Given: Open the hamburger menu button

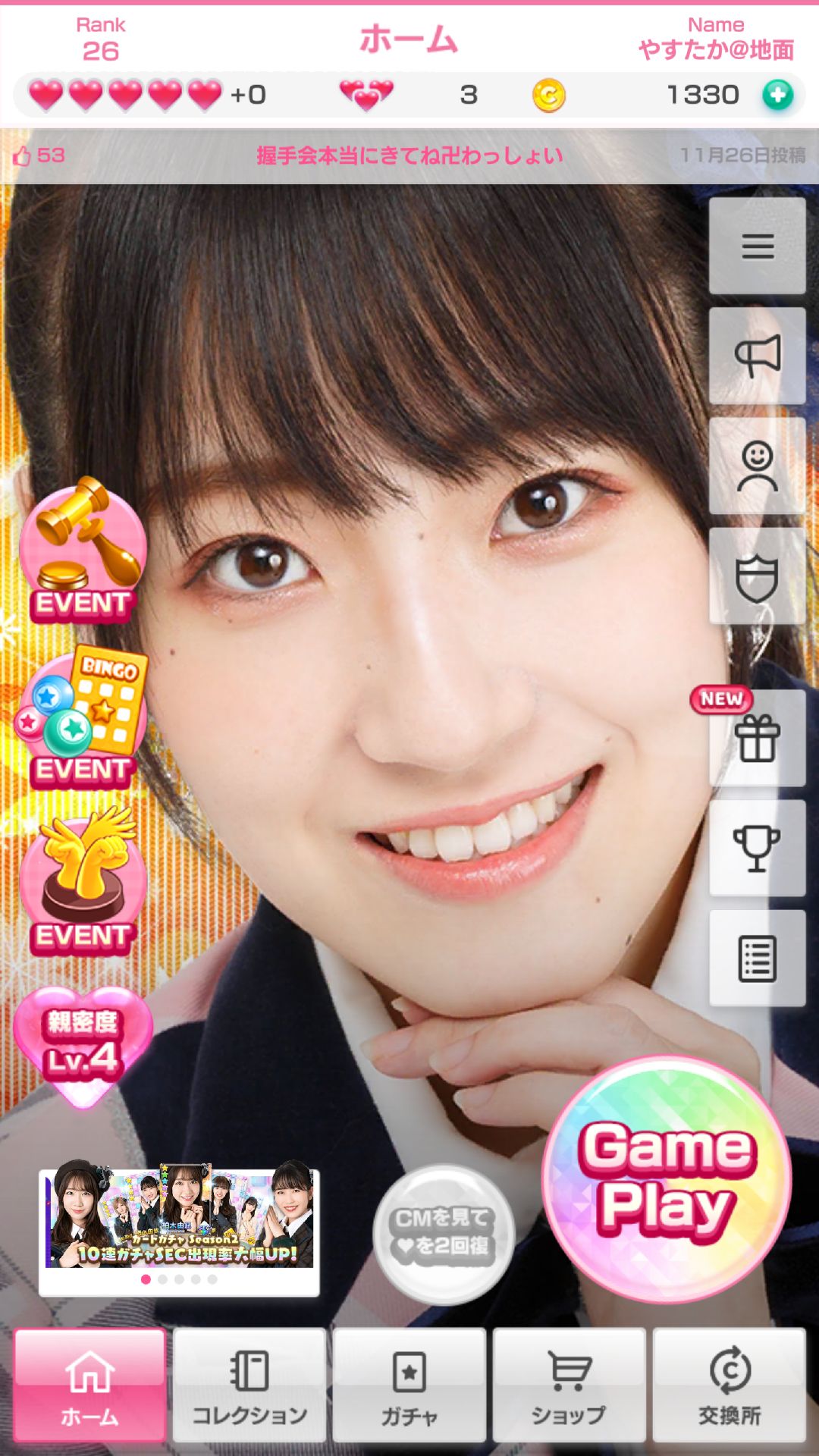Looking at the screenshot, I should (757, 246).
